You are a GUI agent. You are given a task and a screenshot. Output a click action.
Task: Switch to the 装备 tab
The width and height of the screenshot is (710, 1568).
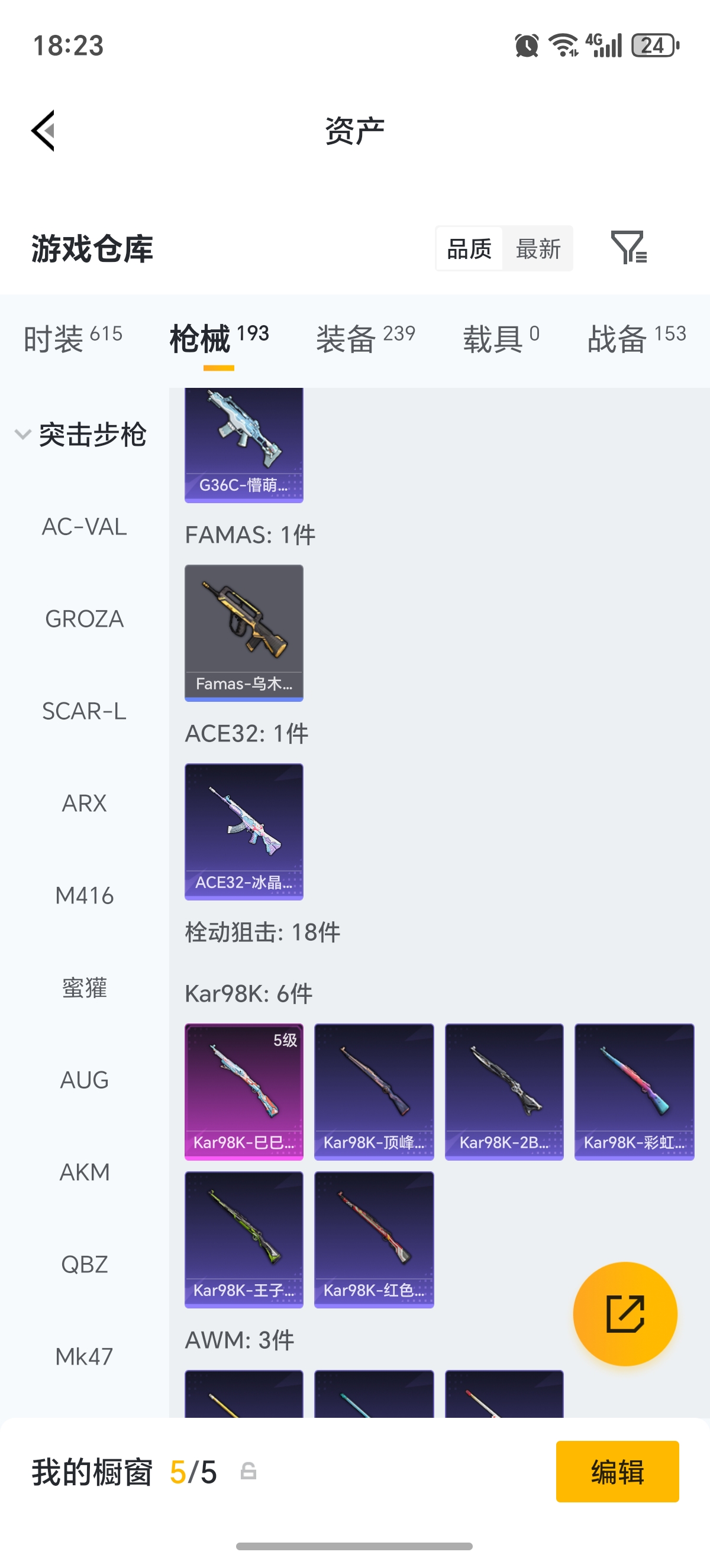(x=365, y=338)
